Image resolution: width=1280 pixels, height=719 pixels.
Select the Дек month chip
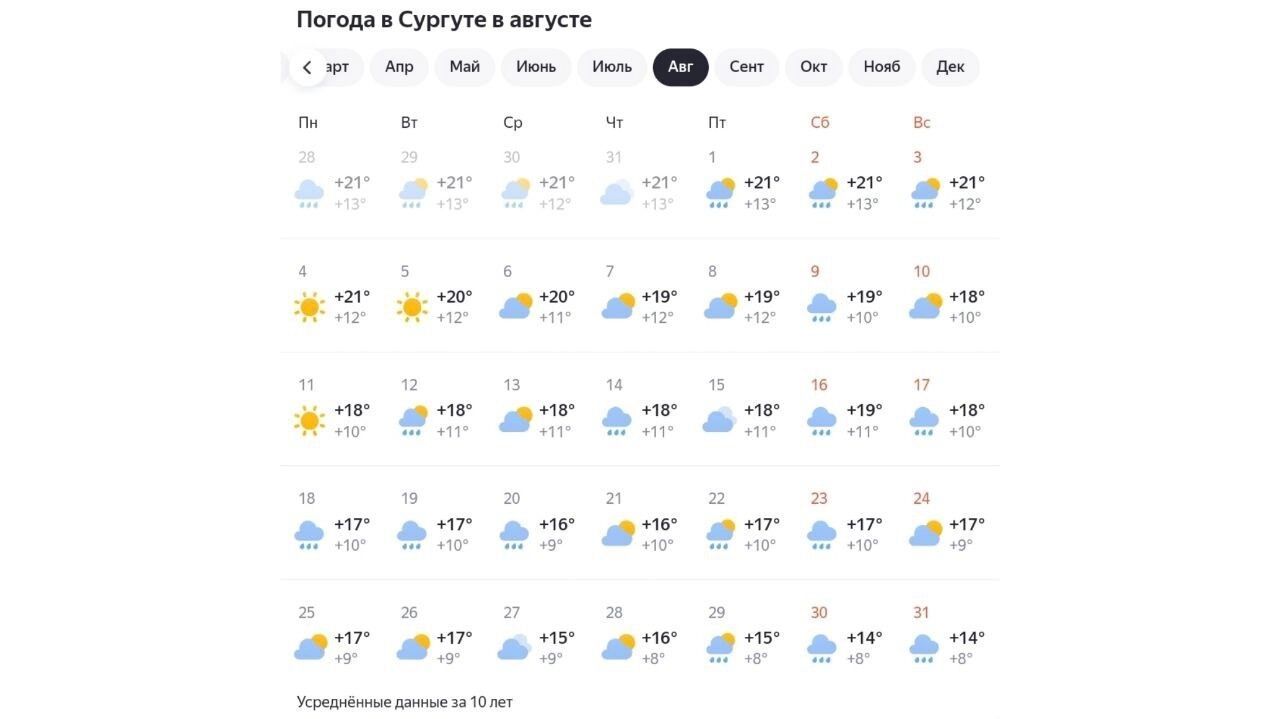pos(950,67)
